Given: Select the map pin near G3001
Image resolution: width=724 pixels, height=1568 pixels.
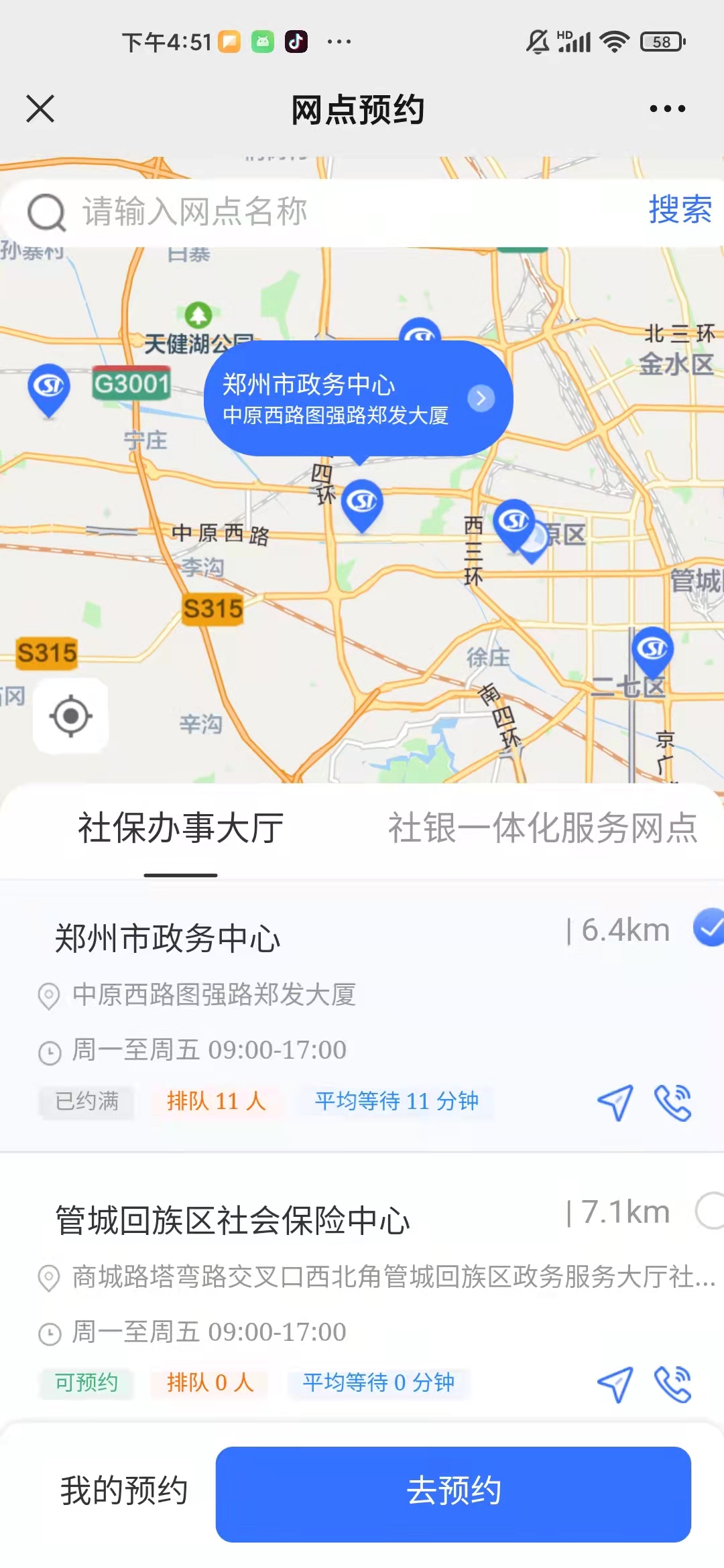Looking at the screenshot, I should [x=48, y=387].
